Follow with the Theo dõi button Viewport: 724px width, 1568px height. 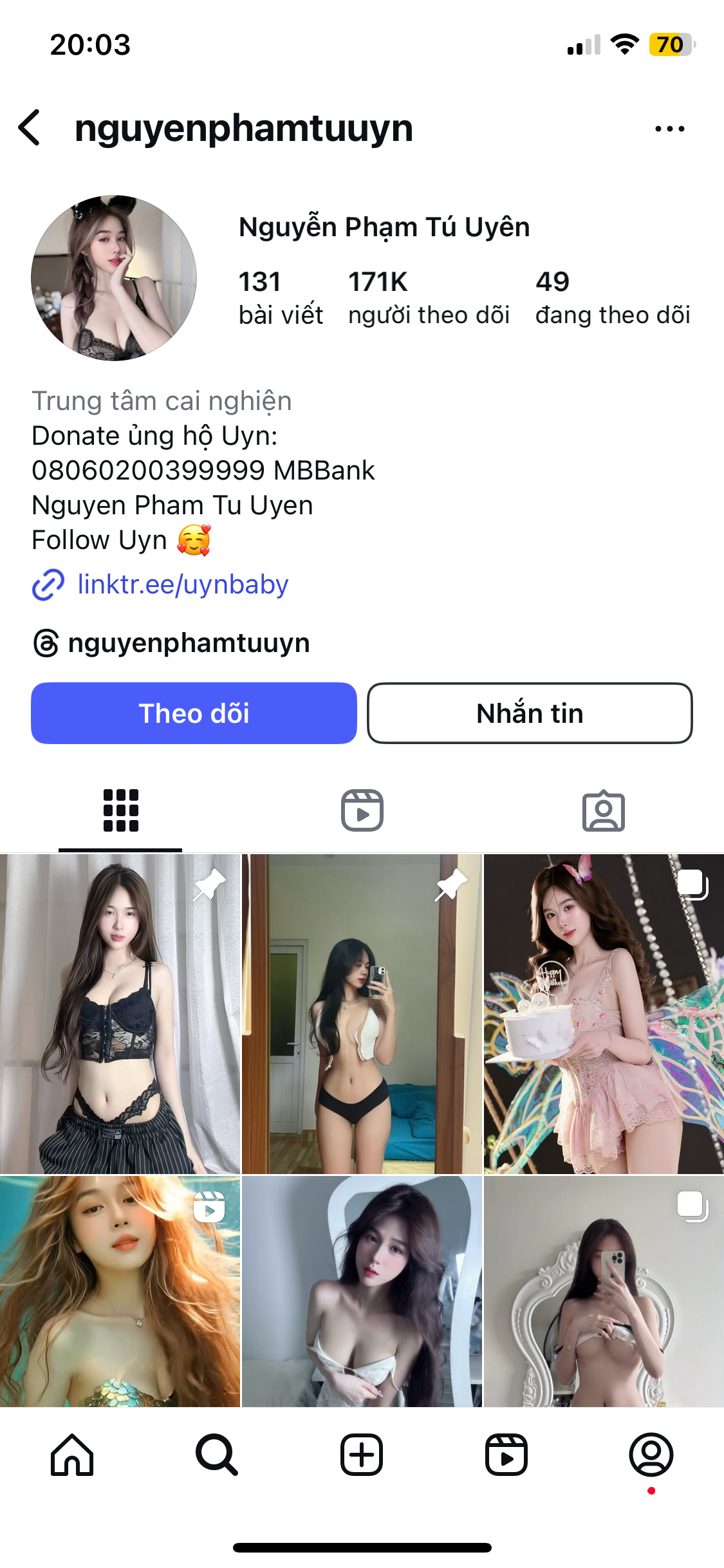(x=194, y=713)
